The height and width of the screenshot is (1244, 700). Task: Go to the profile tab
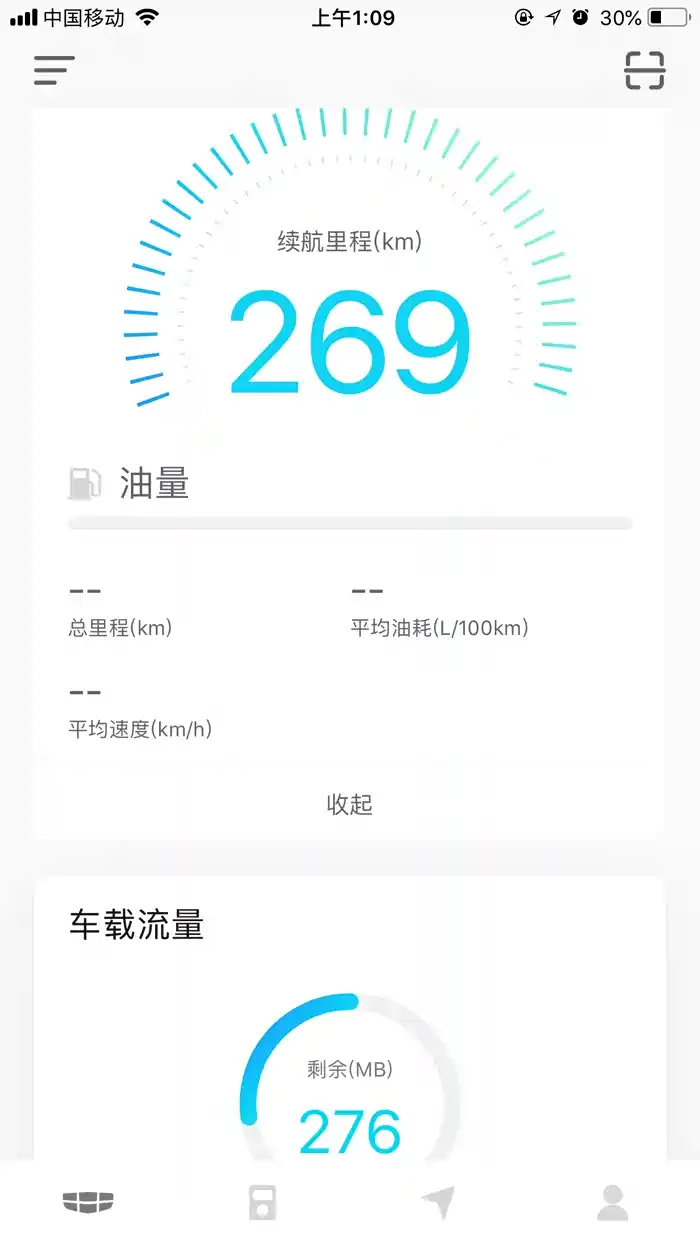(x=612, y=1202)
